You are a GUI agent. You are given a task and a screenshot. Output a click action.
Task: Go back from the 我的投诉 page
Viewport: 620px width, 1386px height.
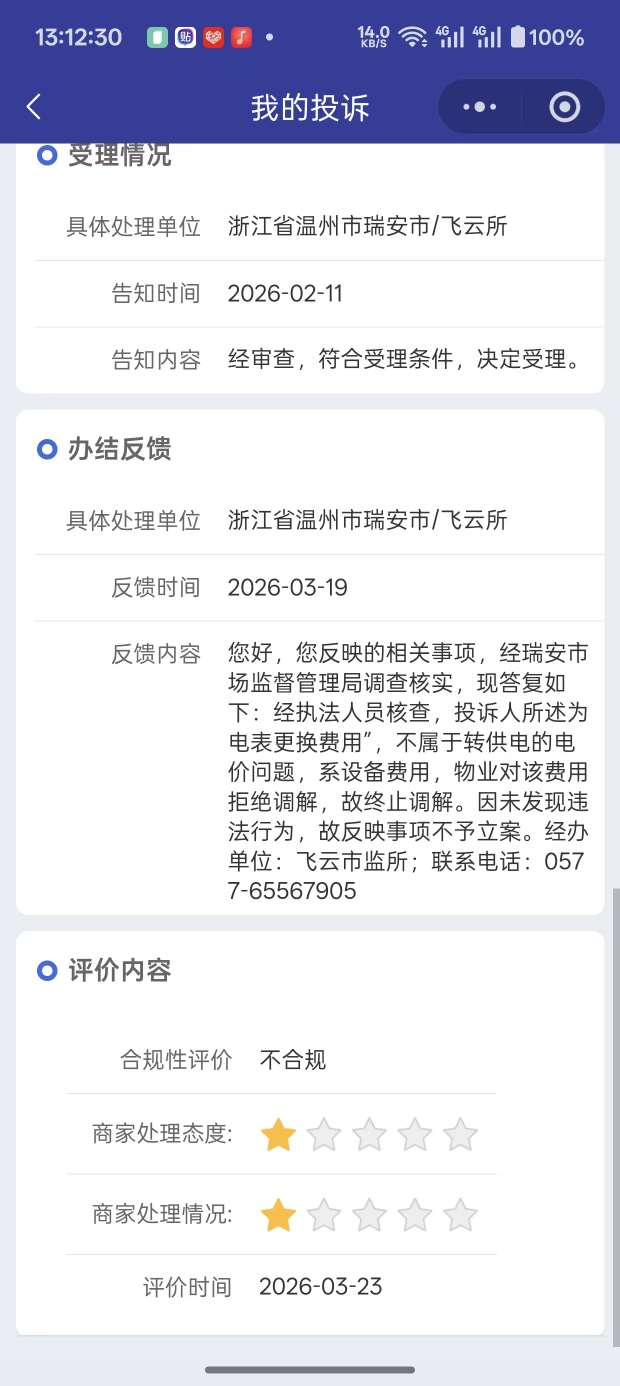[34, 107]
